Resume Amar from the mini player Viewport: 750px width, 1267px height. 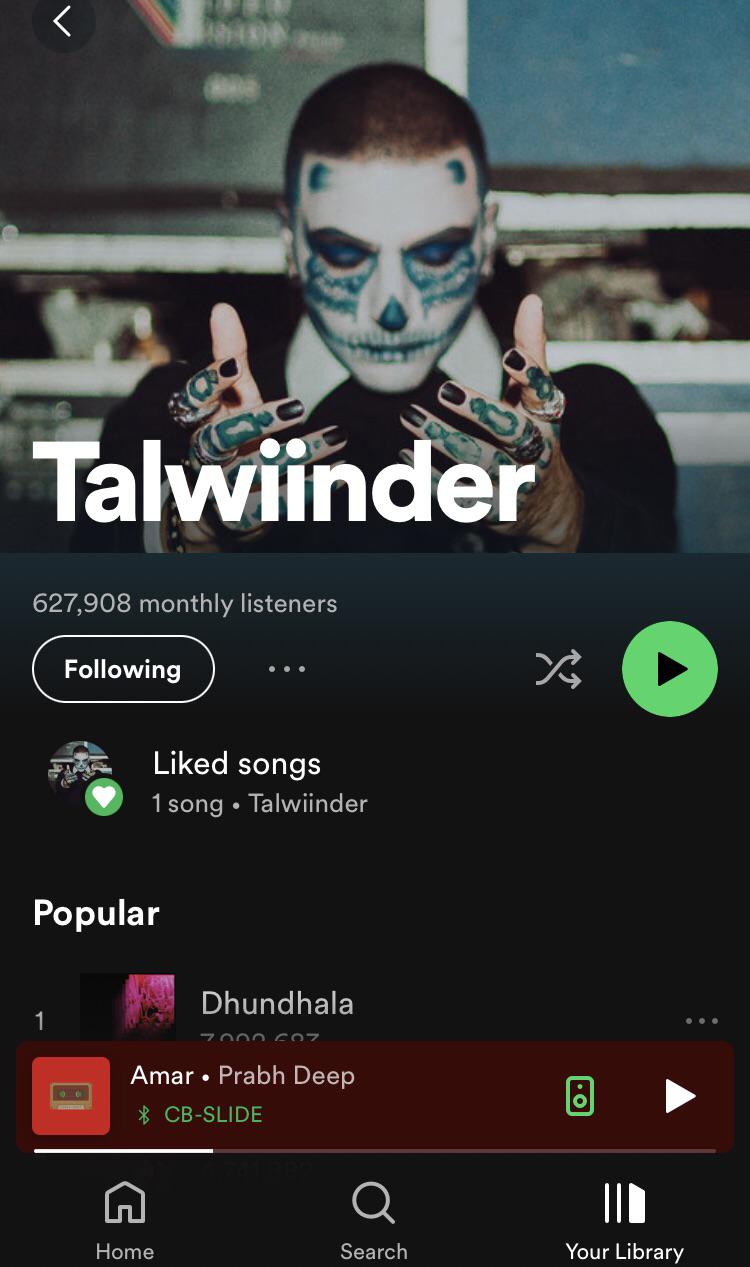click(680, 1096)
